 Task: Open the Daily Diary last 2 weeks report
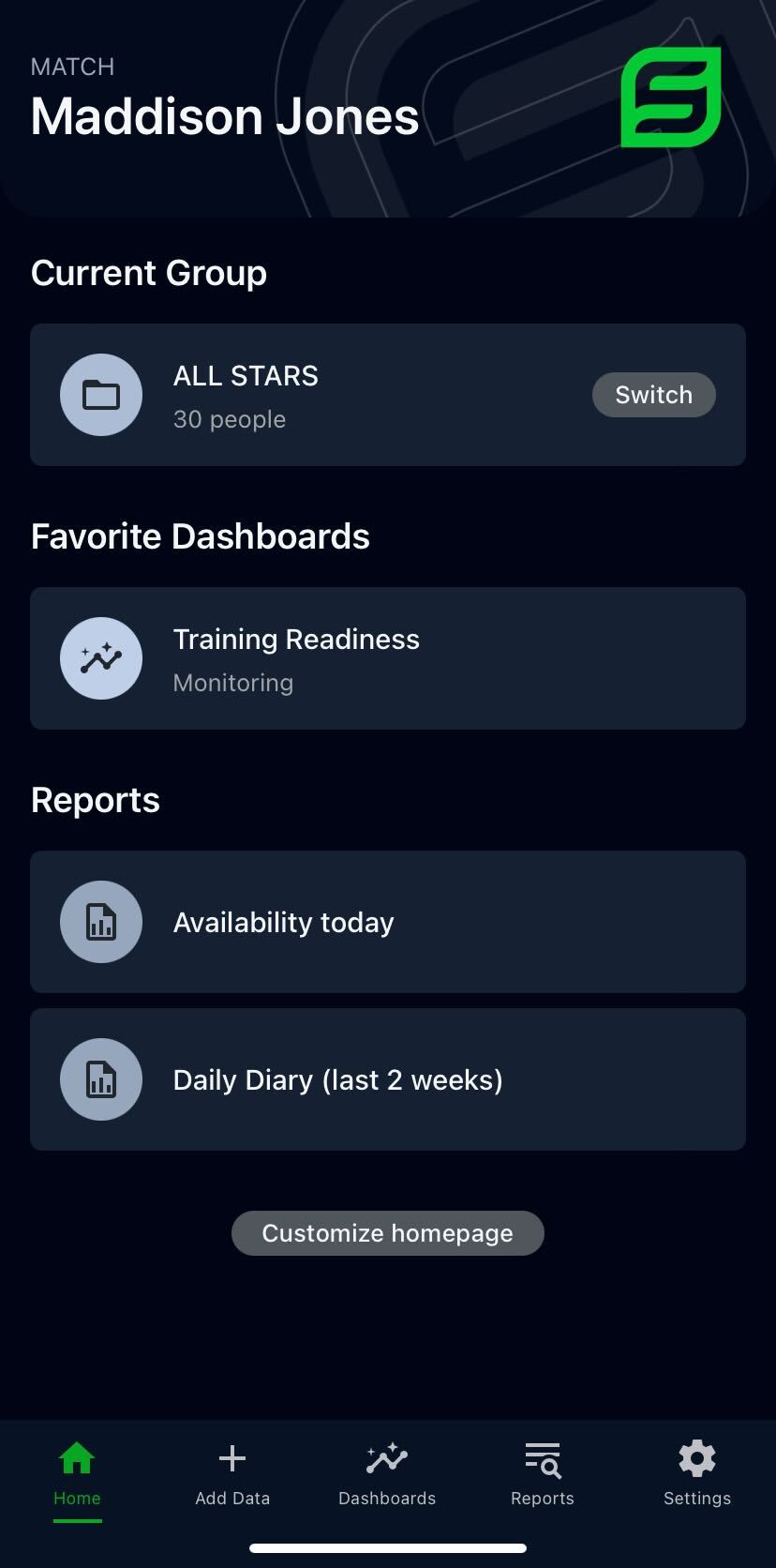click(x=387, y=1079)
